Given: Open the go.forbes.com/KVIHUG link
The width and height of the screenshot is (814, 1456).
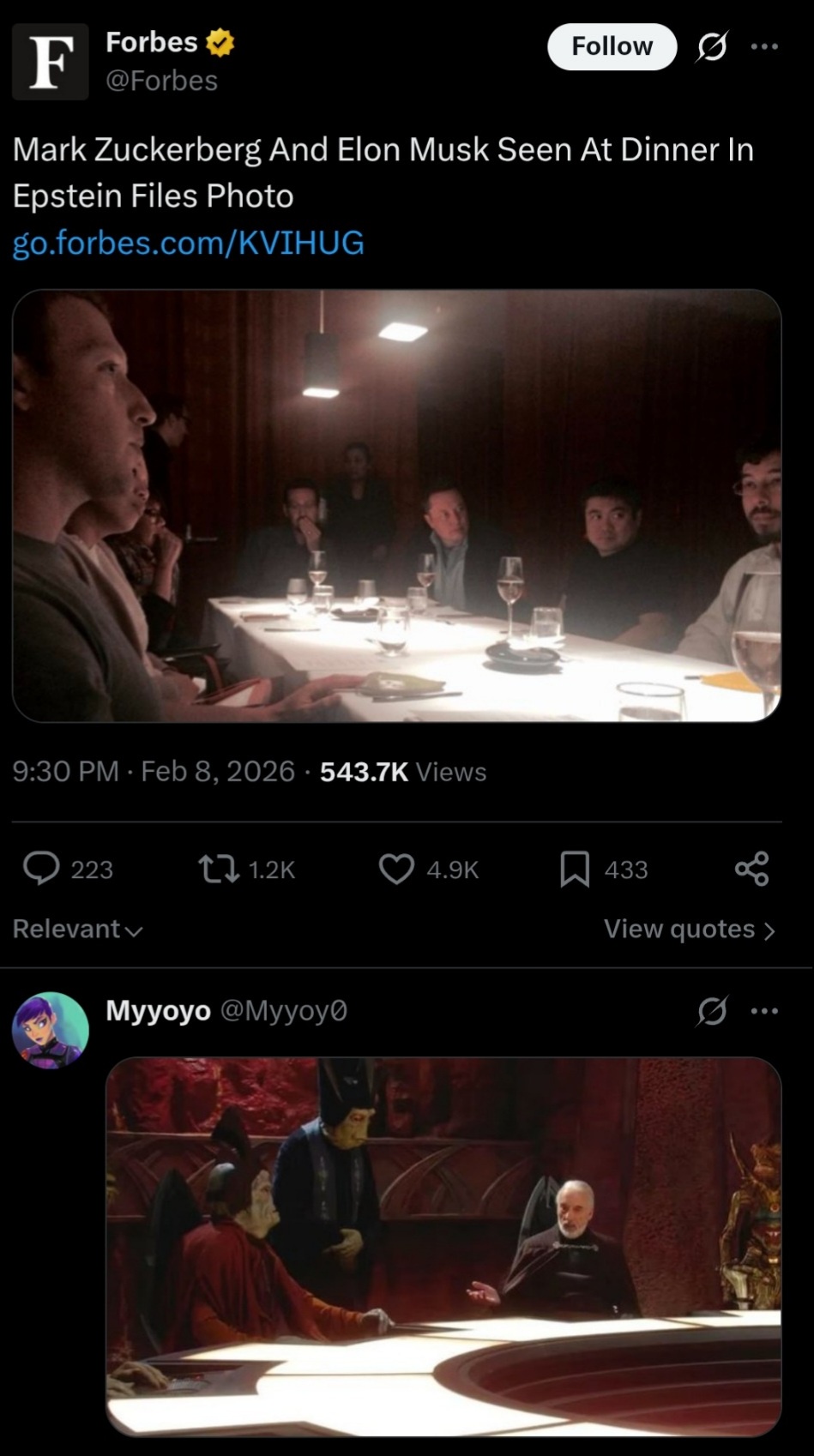Looking at the screenshot, I should [188, 243].
